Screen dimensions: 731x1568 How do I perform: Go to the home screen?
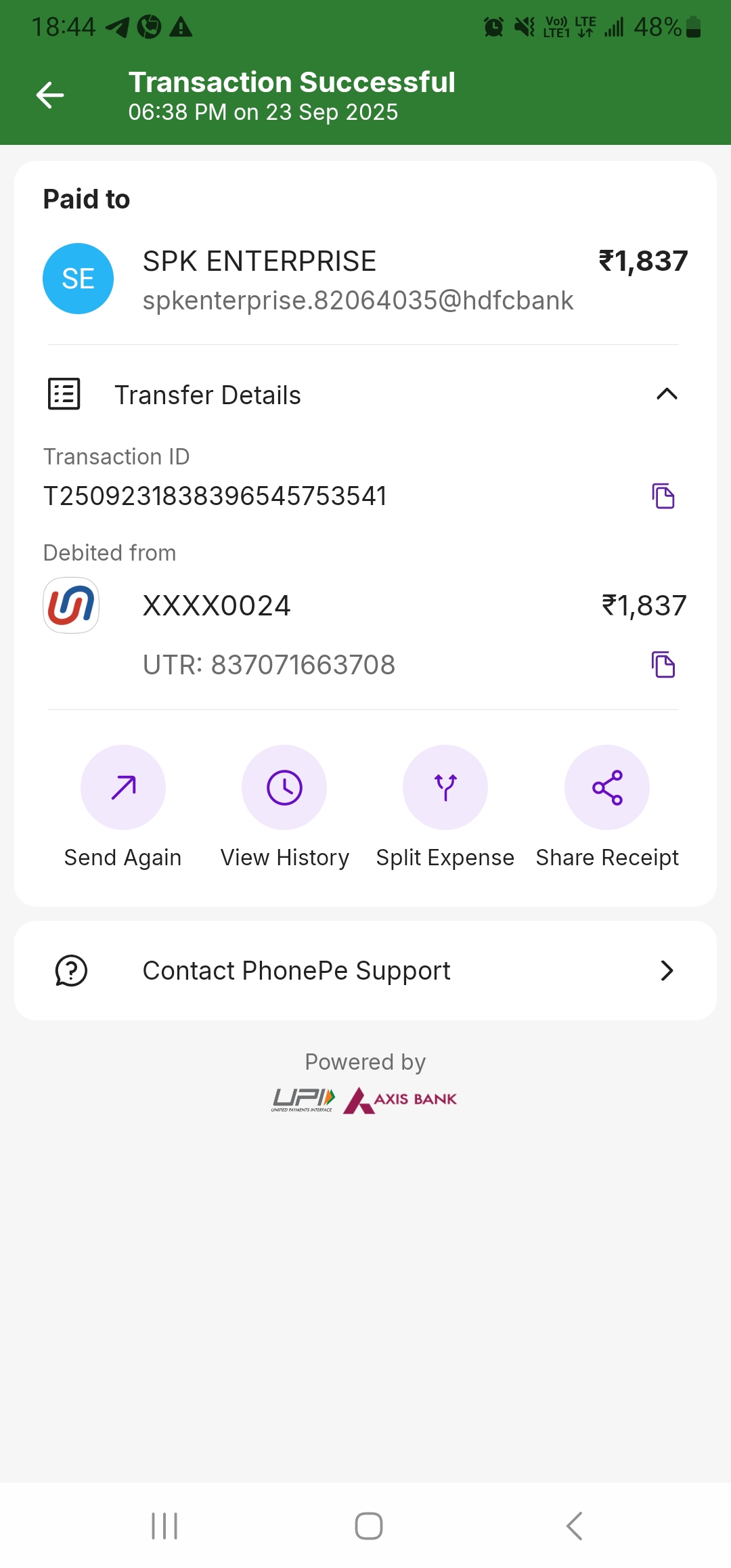369,1526
